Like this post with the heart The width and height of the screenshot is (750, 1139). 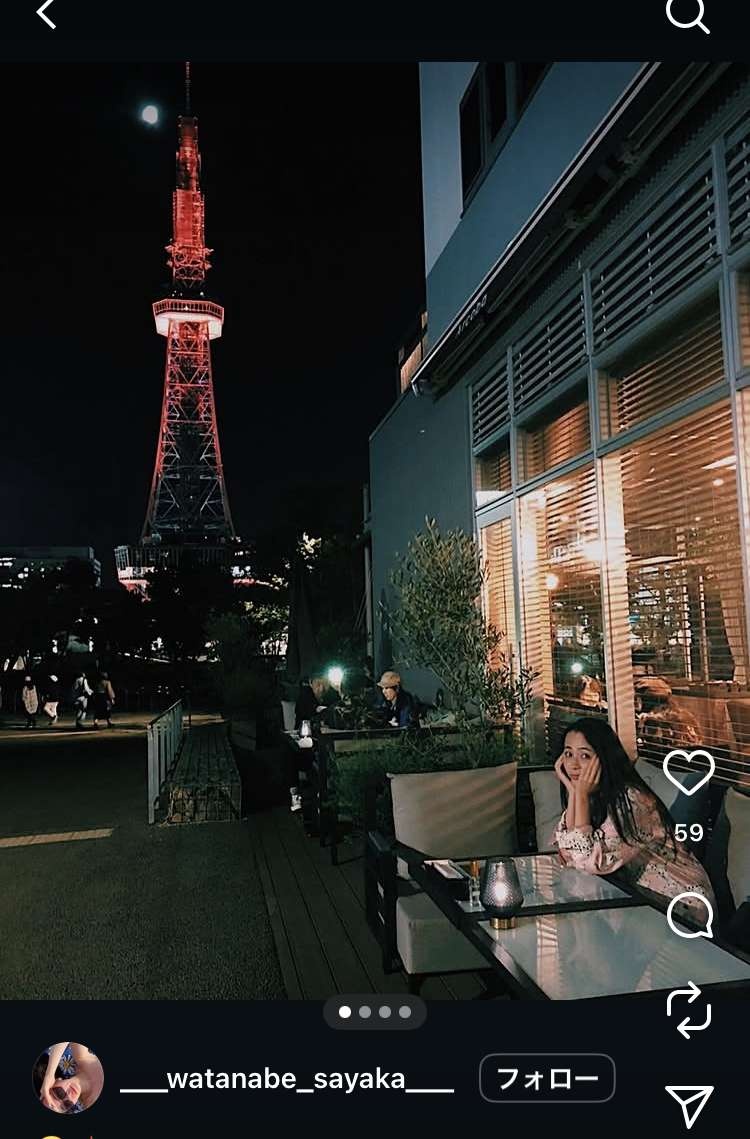tap(689, 773)
